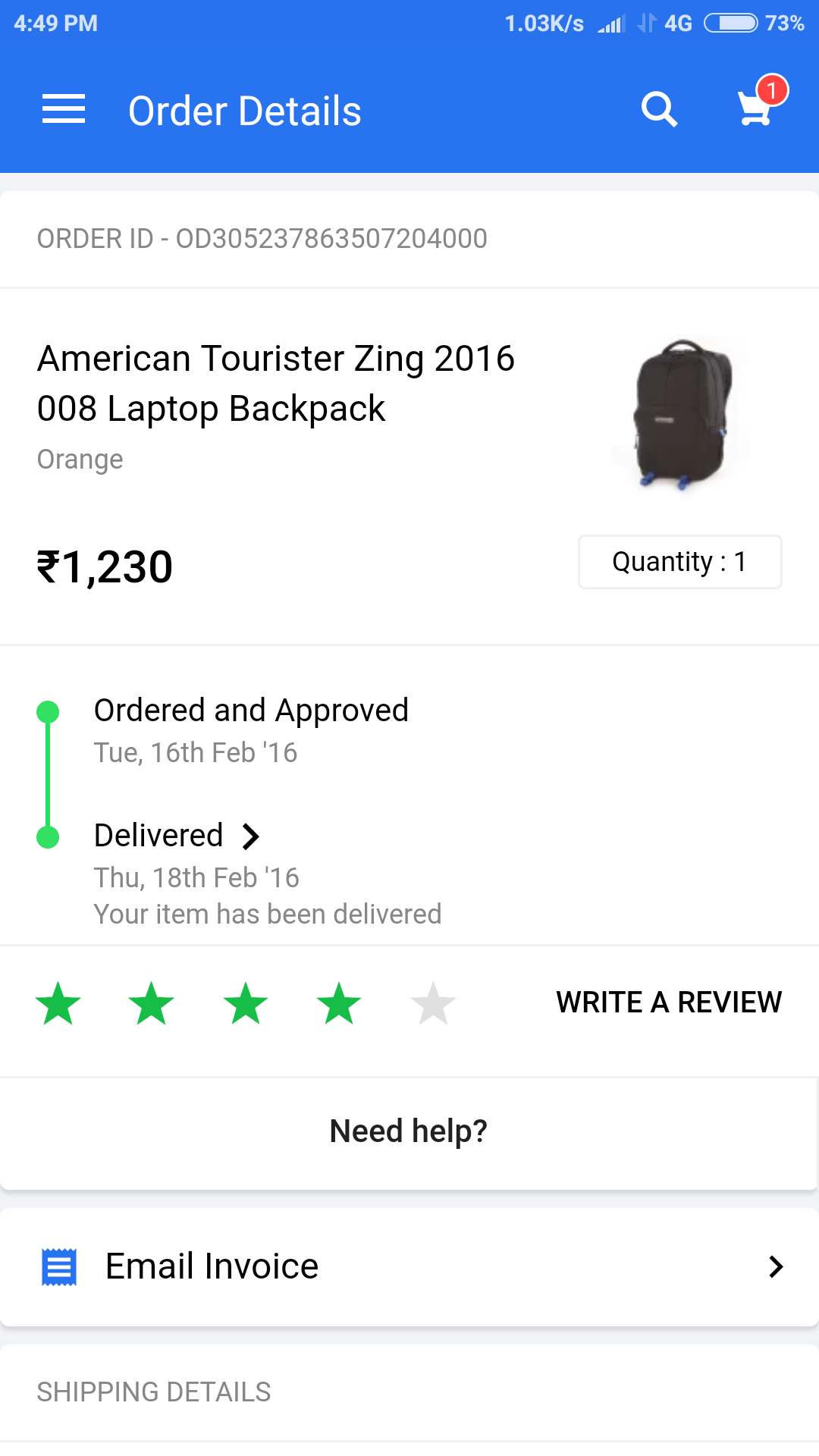Rate the item one star
The image size is (819, 1456).
pyautogui.click(x=58, y=1003)
